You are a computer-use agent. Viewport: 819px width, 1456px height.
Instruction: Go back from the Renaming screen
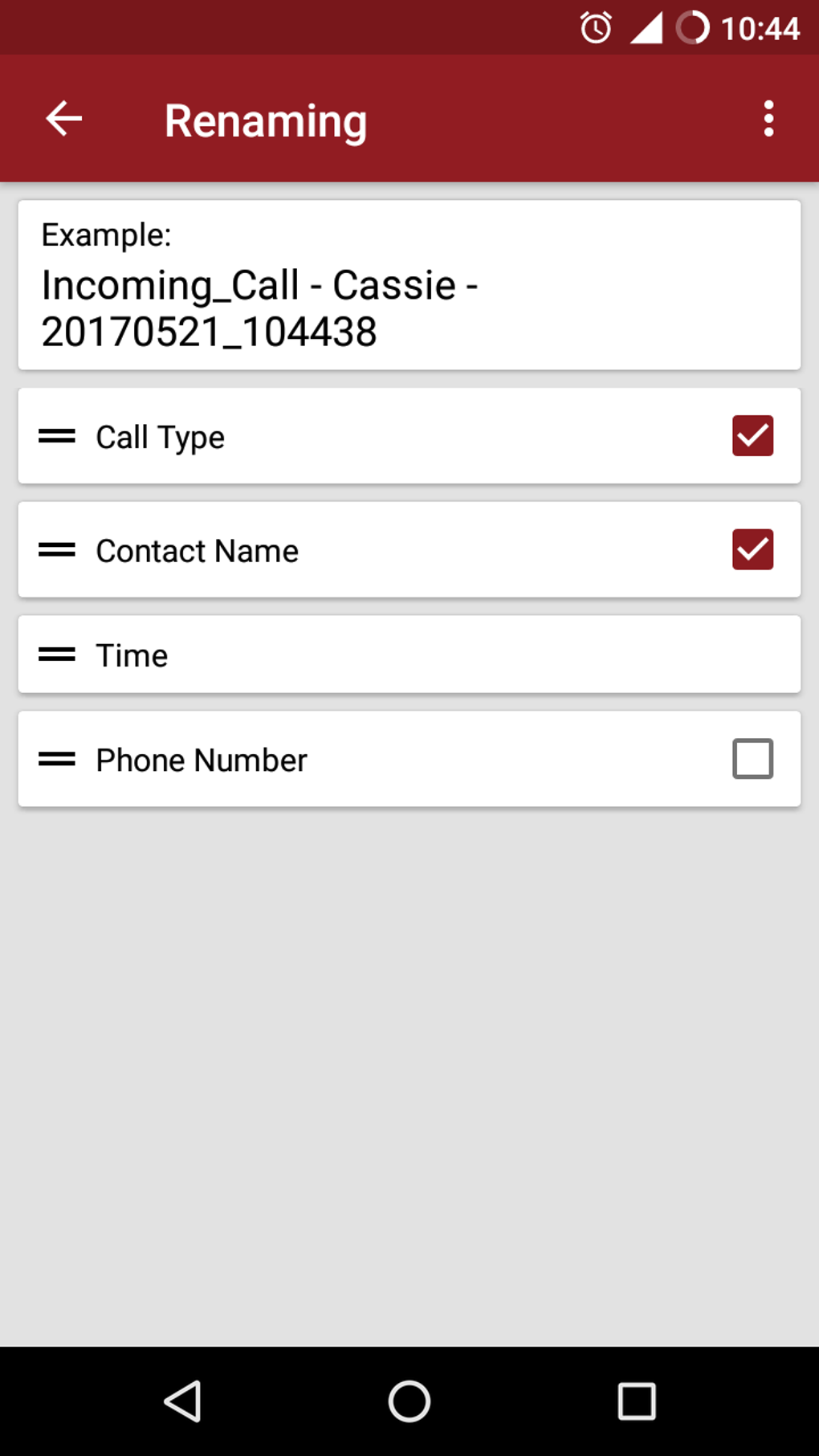[64, 119]
